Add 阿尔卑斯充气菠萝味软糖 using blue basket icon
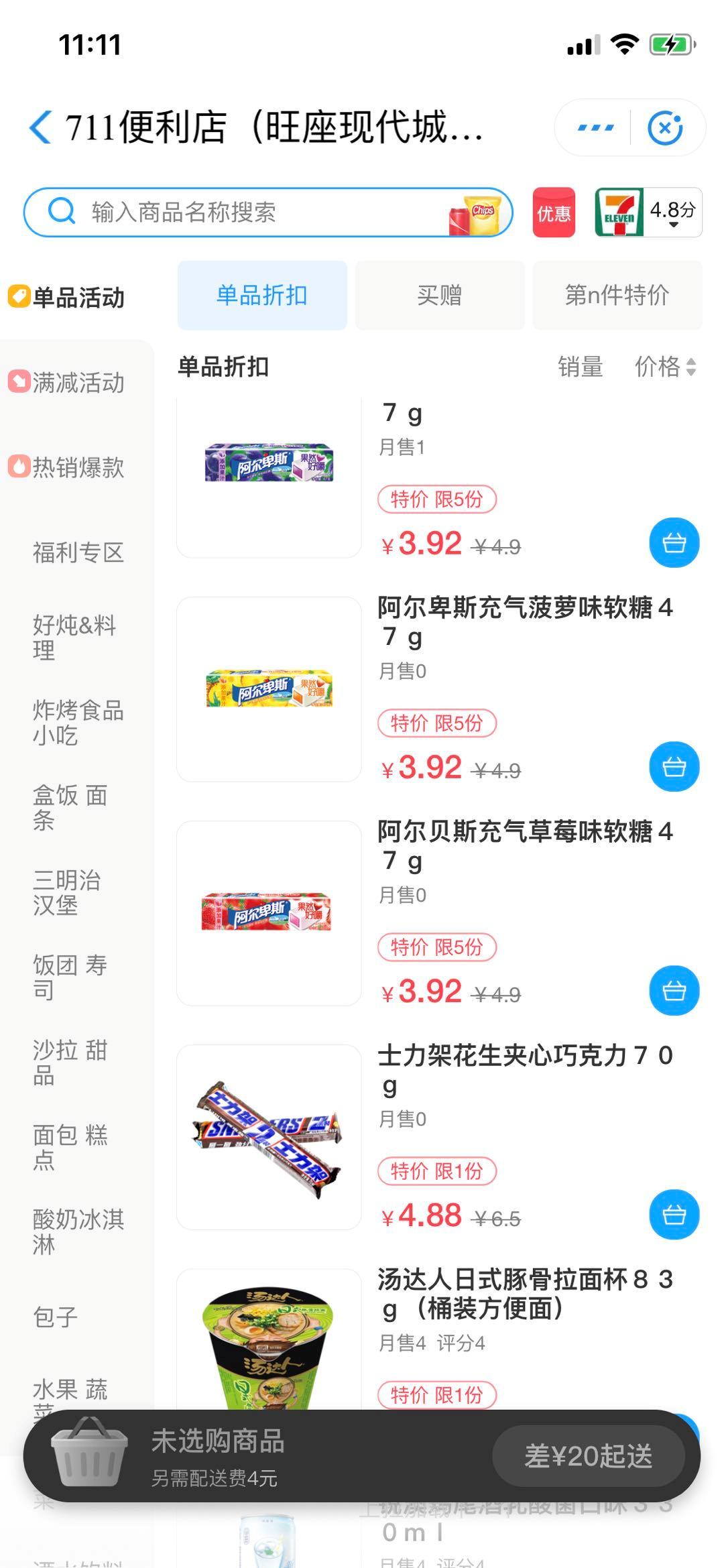Image resolution: width=724 pixels, height=1568 pixels. (673, 766)
